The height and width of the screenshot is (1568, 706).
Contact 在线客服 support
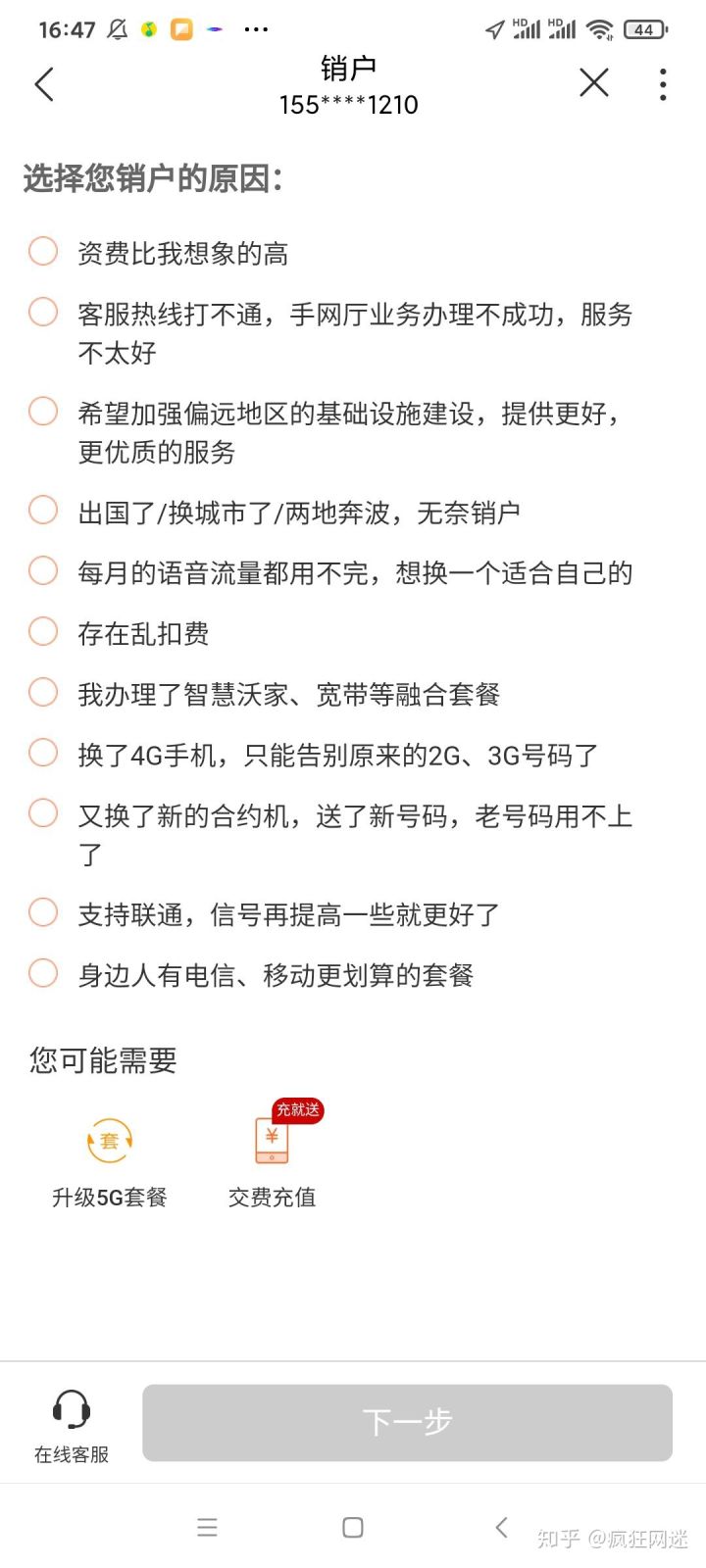(72, 1425)
